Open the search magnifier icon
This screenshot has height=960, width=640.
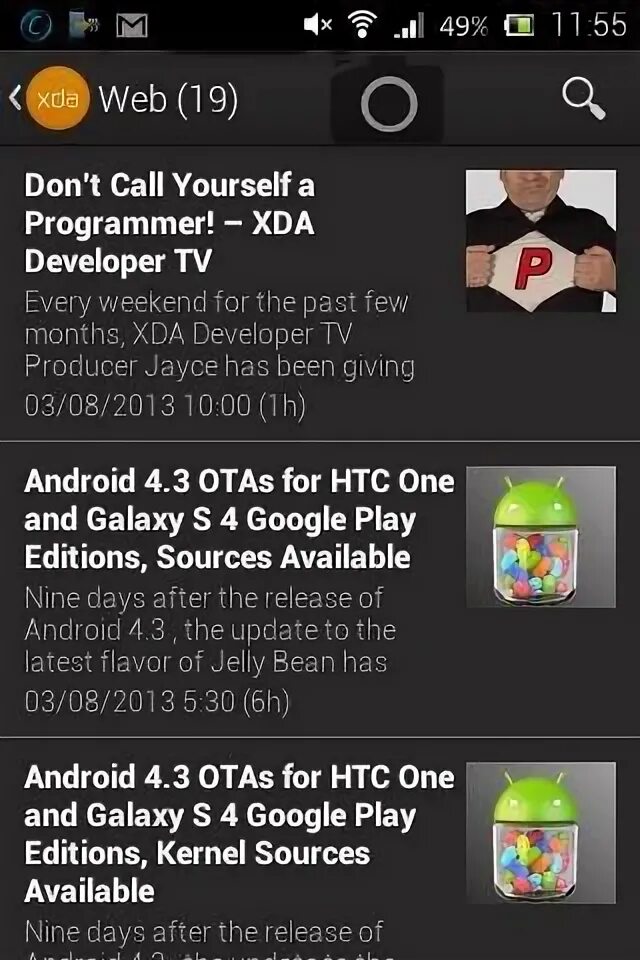(x=583, y=98)
